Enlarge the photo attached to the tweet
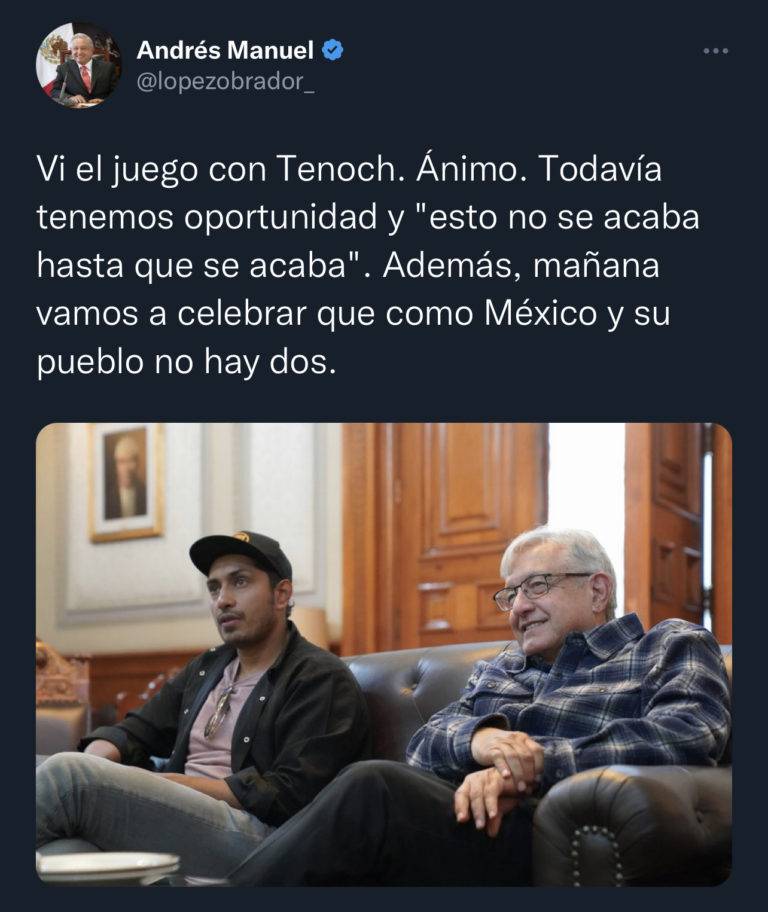The image size is (768, 912). [x=384, y=654]
